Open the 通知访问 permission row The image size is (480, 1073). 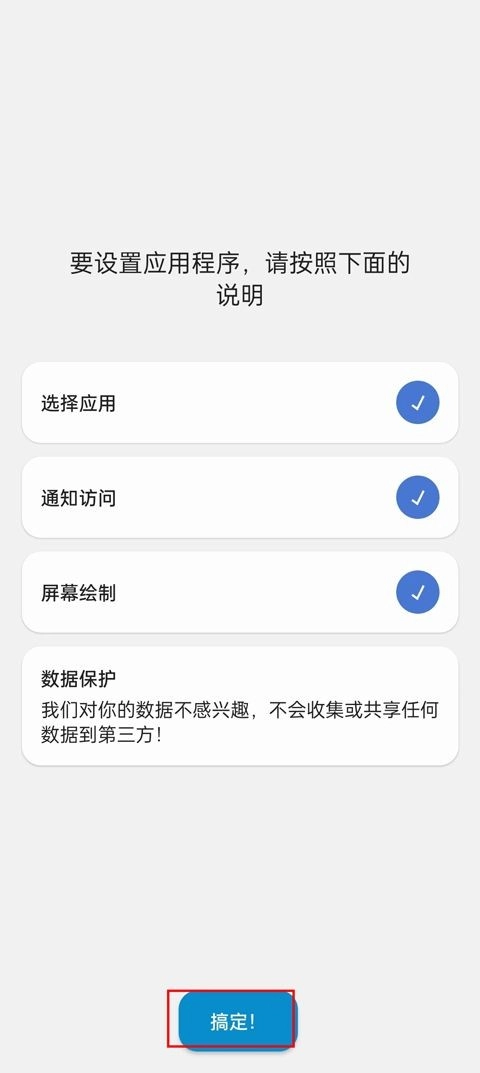(x=240, y=497)
